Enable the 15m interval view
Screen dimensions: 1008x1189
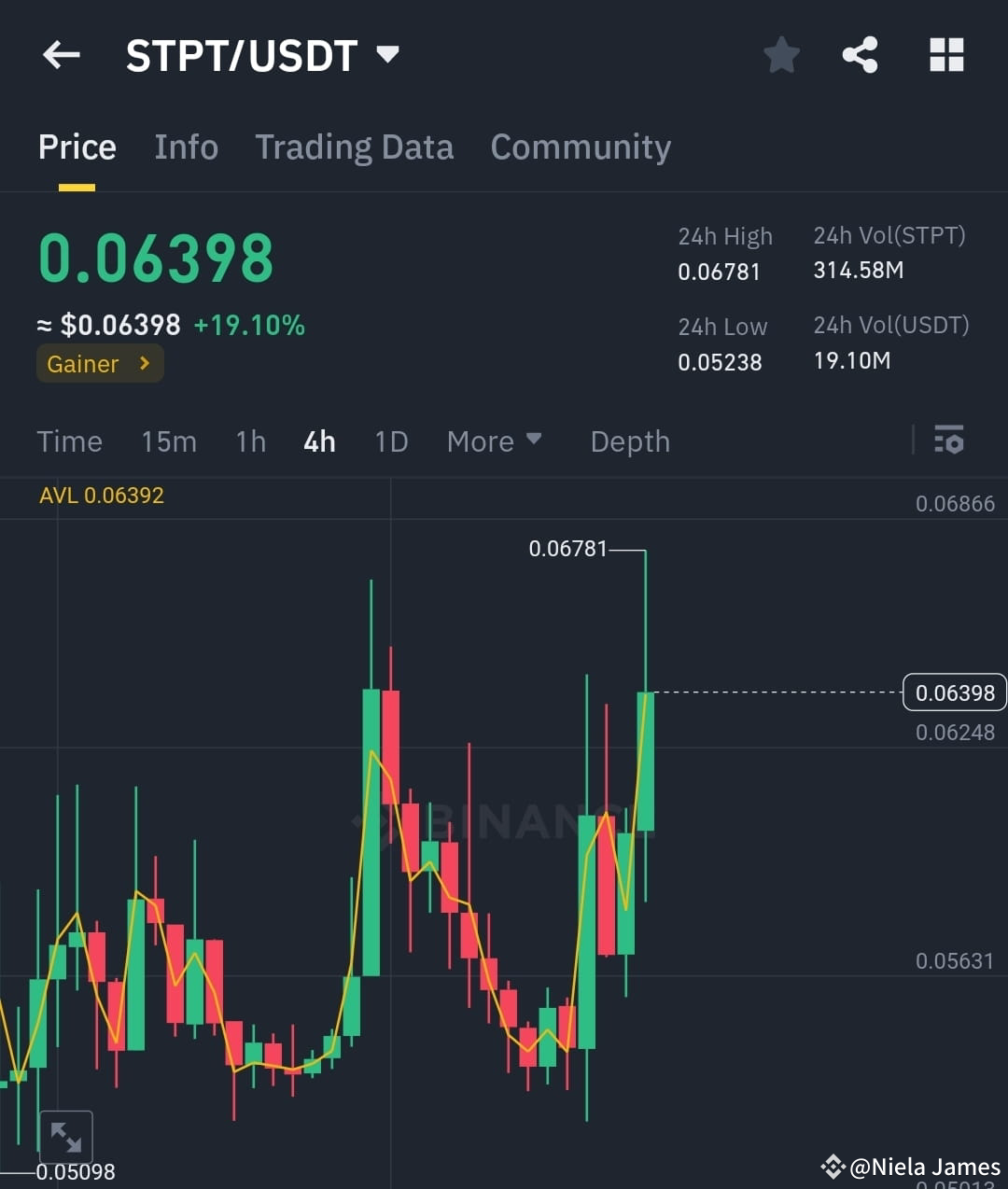point(169,441)
